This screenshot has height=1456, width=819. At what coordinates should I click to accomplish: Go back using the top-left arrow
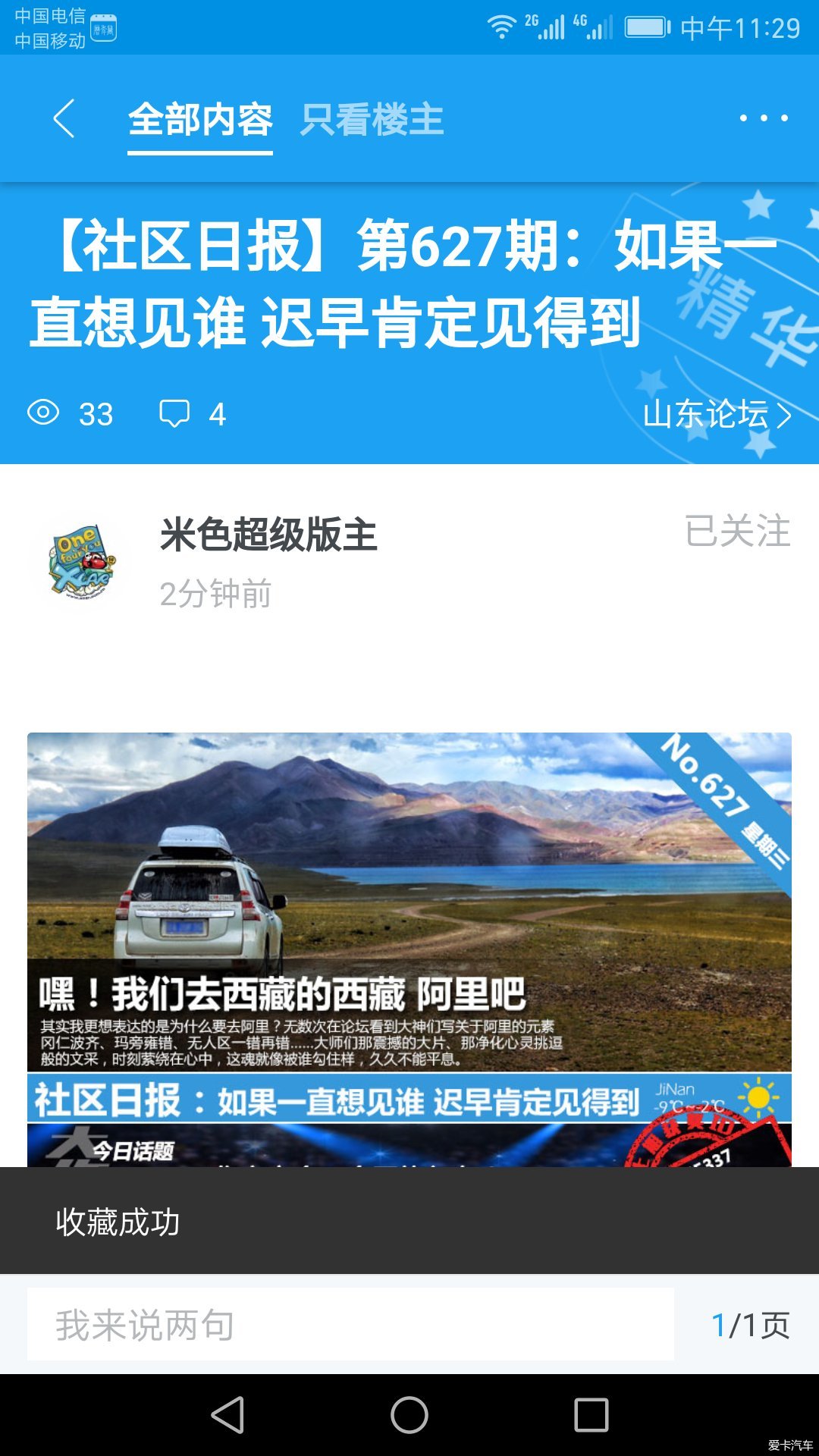64,118
